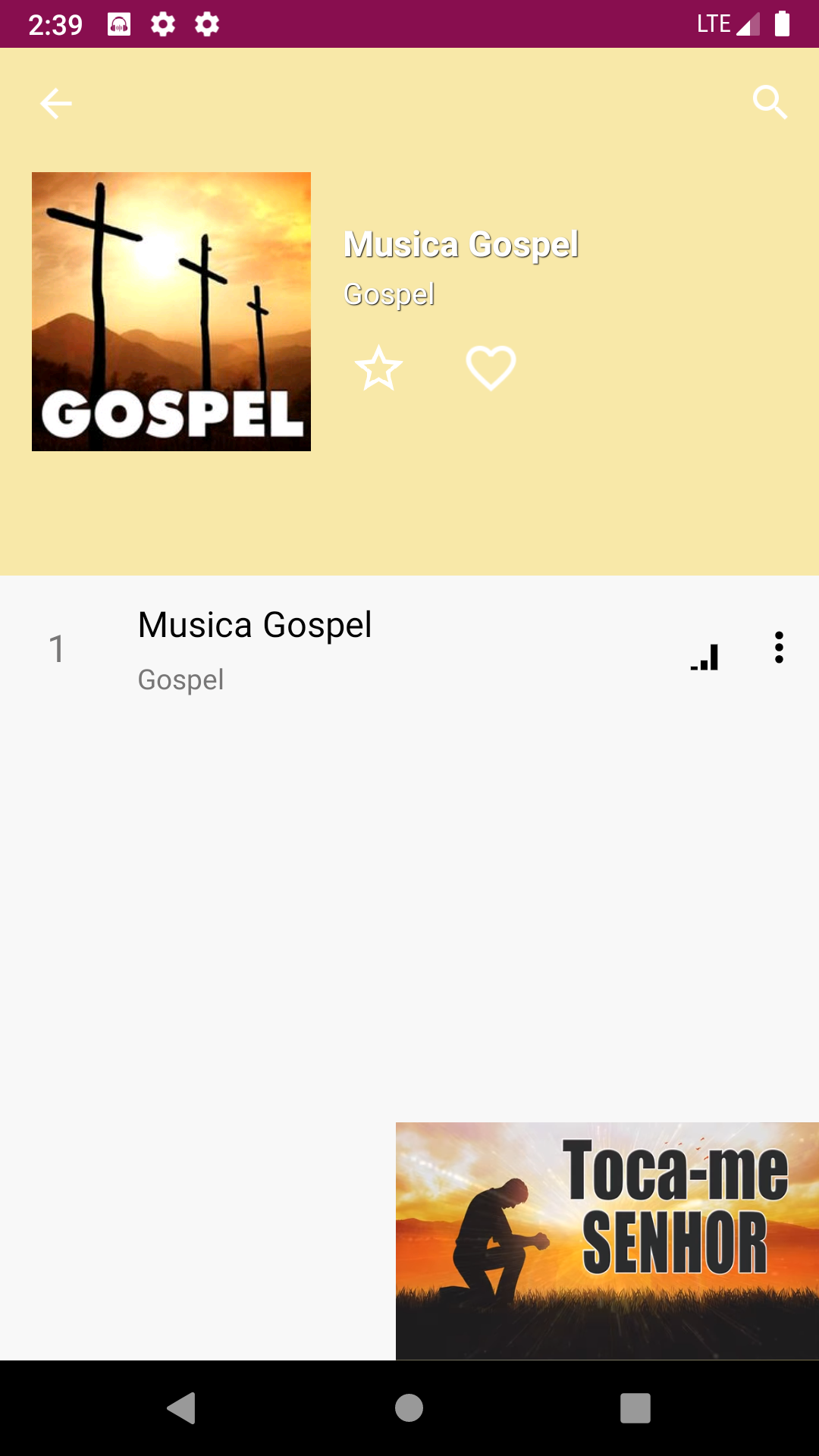Add Musica Gospel to favorites with heart
Viewport: 819px width, 1456px height.
(x=491, y=369)
